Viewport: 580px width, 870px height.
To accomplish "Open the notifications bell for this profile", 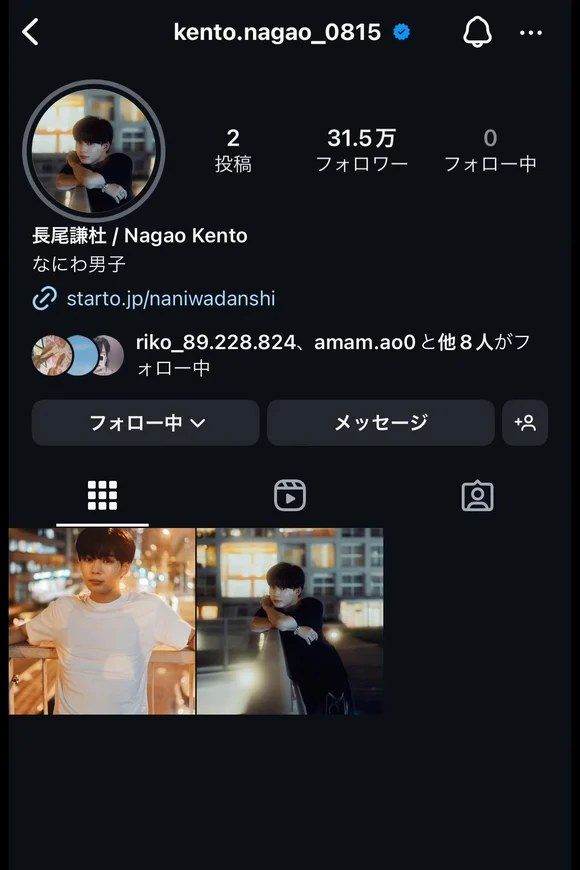I will (477, 32).
